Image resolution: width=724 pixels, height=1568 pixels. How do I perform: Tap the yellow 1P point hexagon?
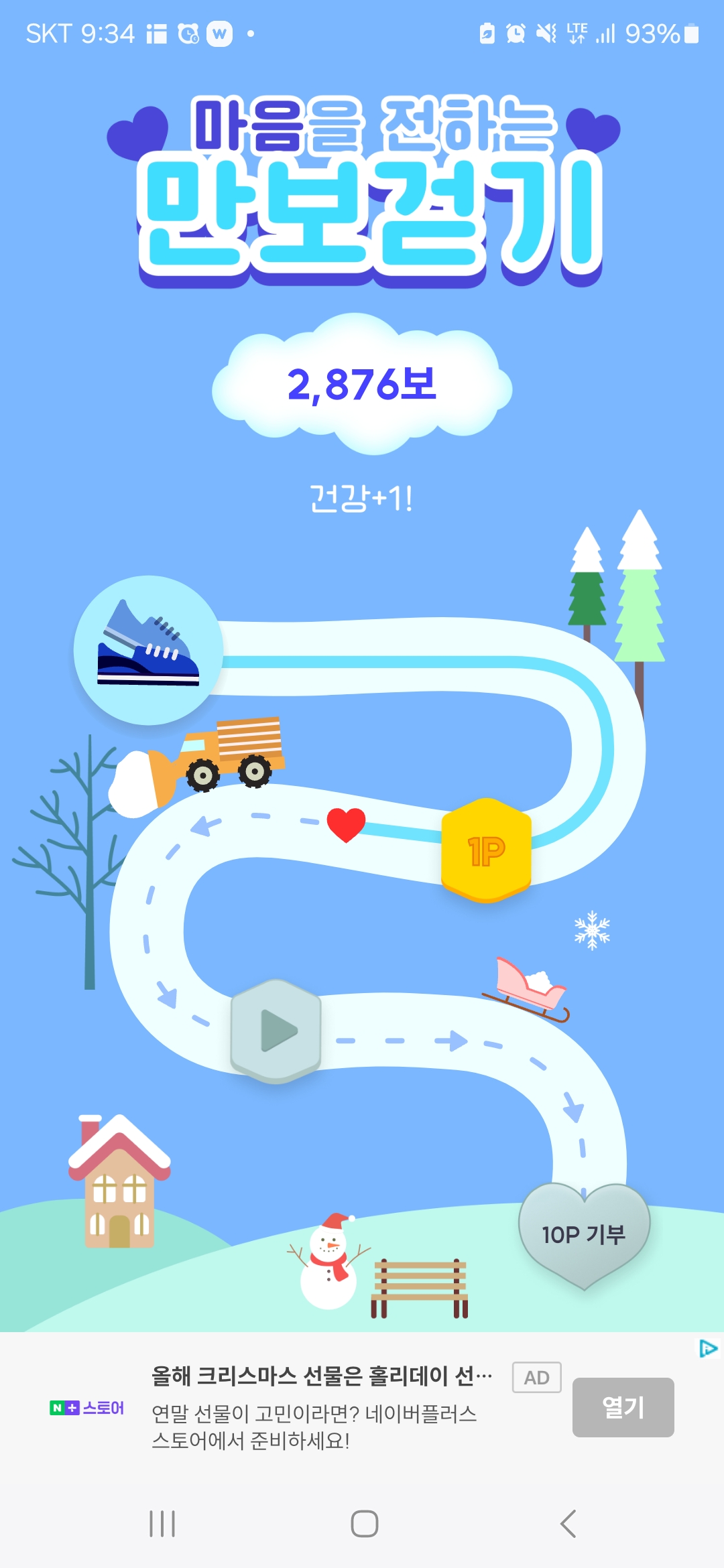click(486, 850)
